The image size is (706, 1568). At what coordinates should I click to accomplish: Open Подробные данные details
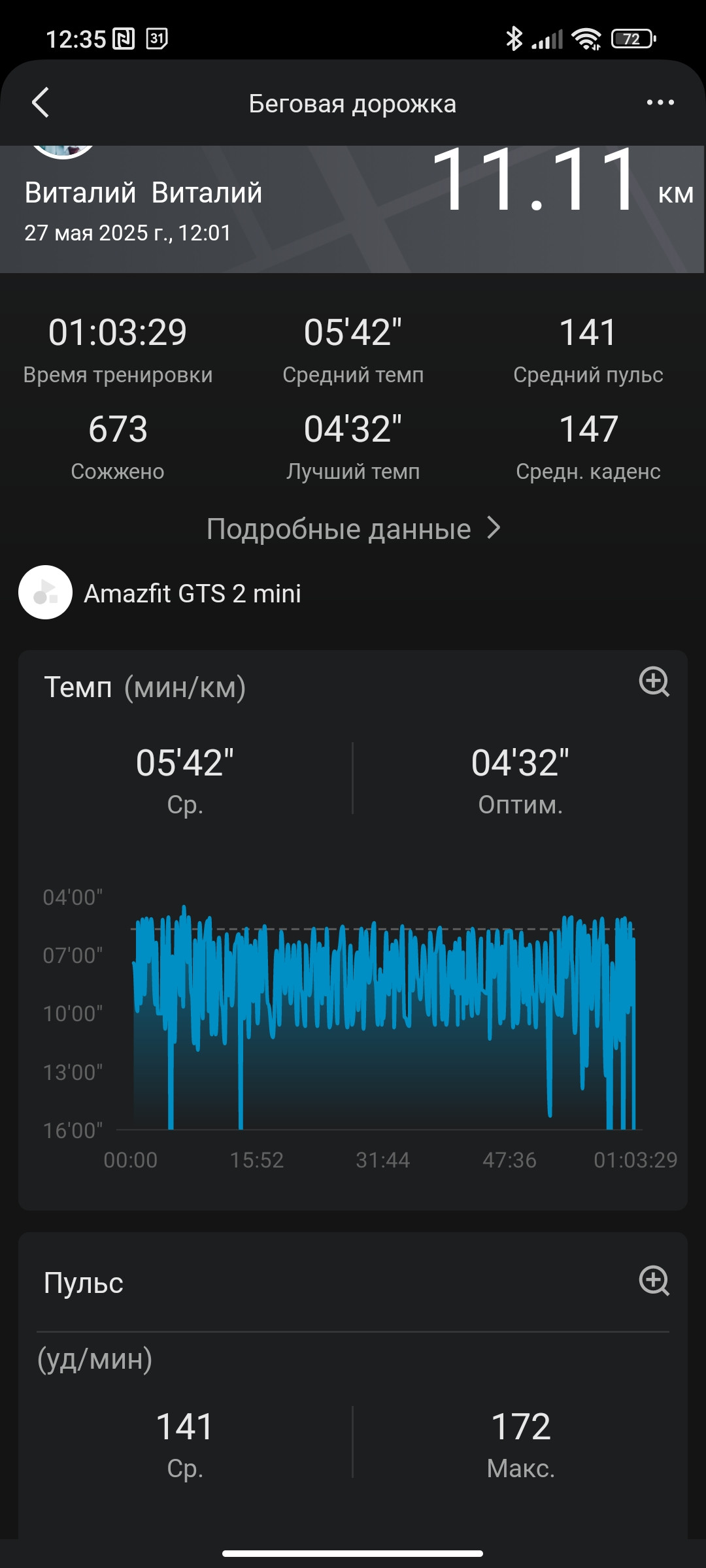click(x=354, y=529)
